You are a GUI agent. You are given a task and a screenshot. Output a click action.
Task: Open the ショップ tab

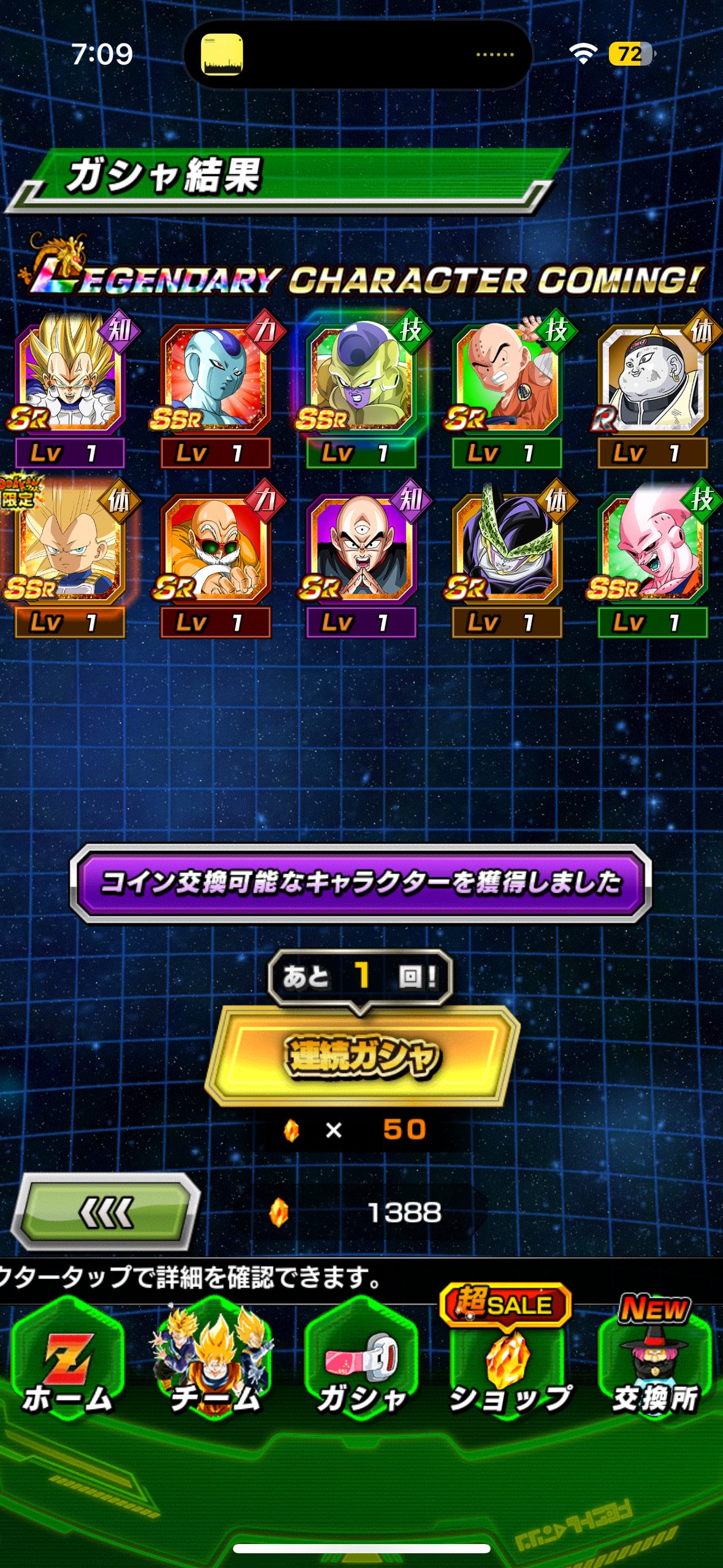pos(508,1359)
